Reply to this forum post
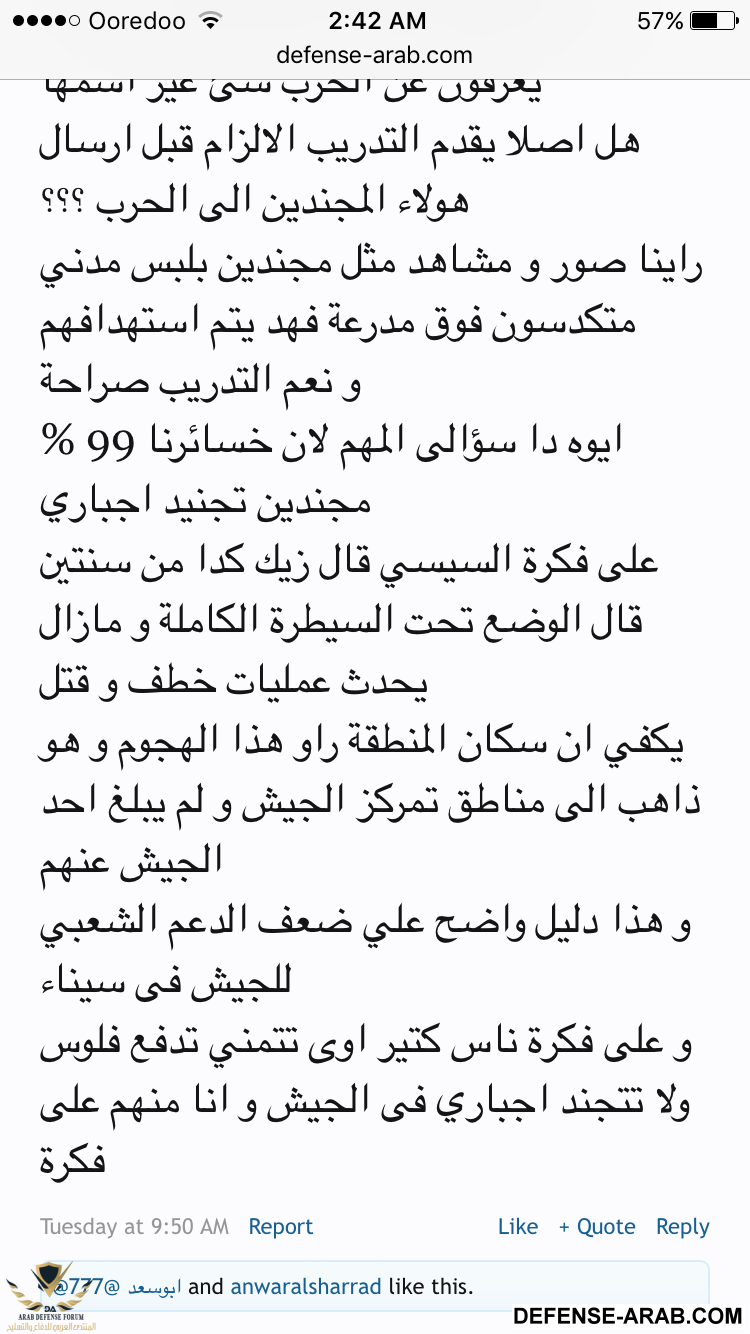The image size is (750, 1334). 682,1227
